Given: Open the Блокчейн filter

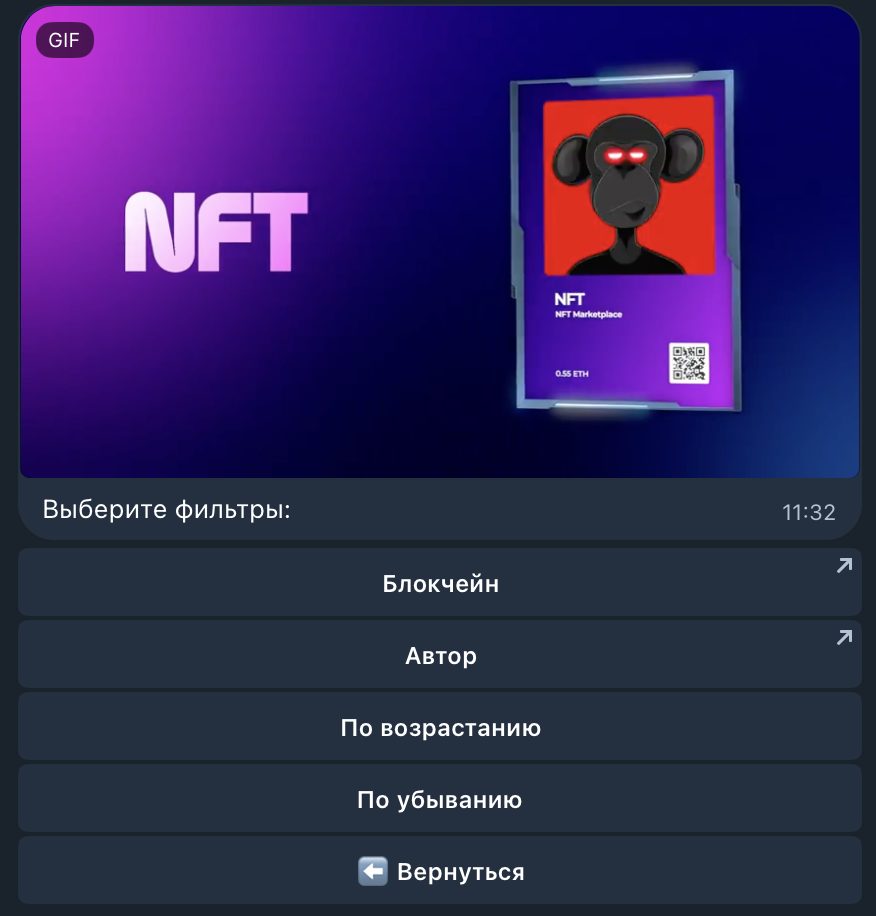Looking at the screenshot, I should pos(440,583).
